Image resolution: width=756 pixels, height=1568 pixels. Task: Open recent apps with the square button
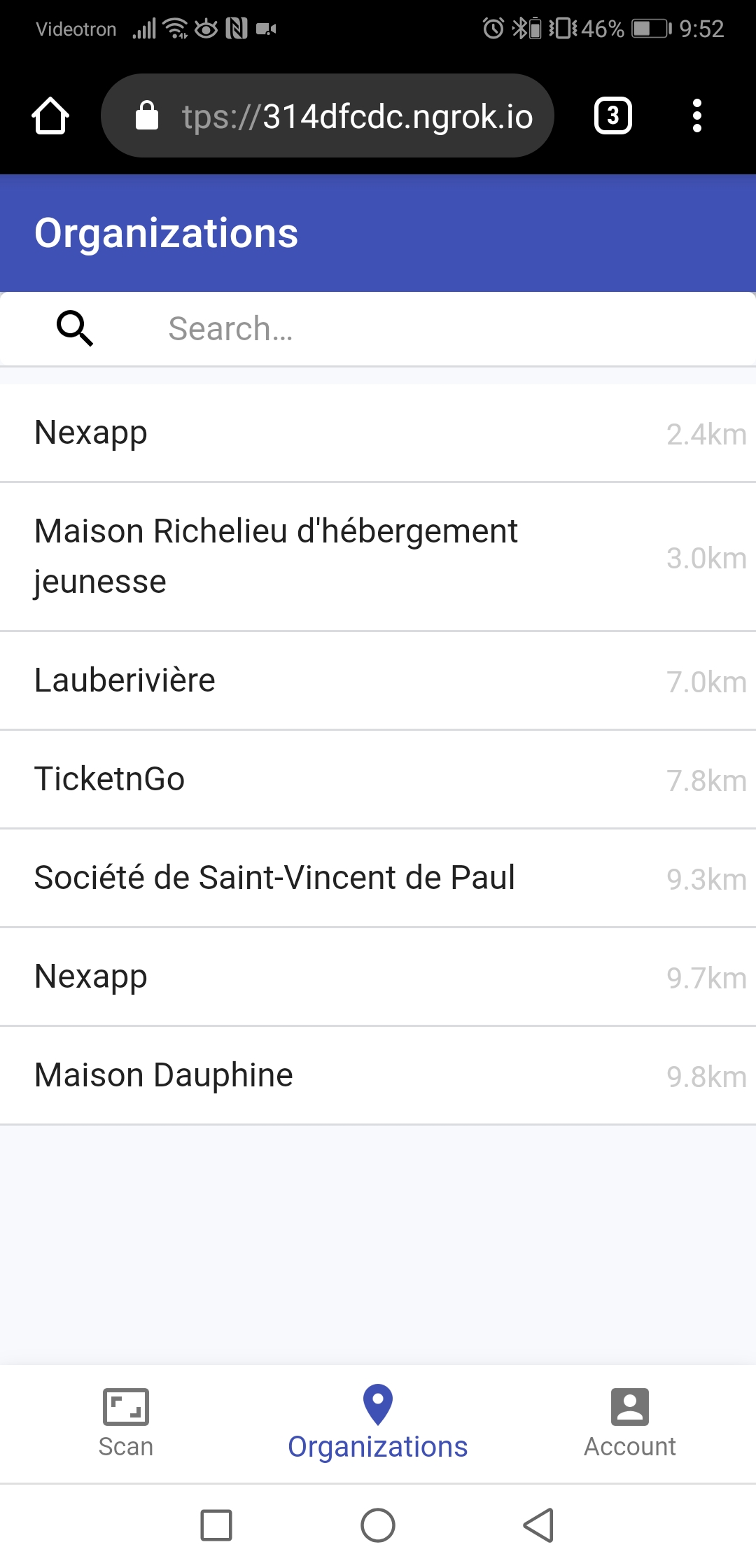(216, 1525)
